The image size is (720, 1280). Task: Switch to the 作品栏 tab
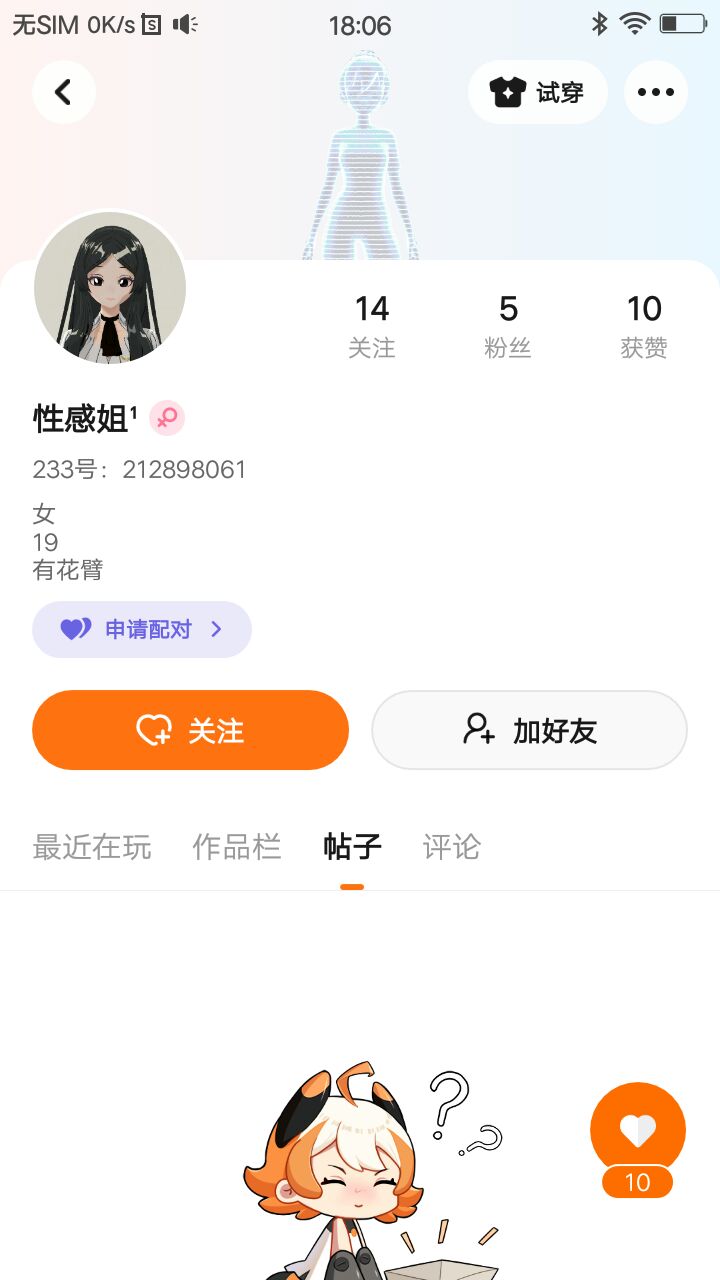[x=236, y=847]
